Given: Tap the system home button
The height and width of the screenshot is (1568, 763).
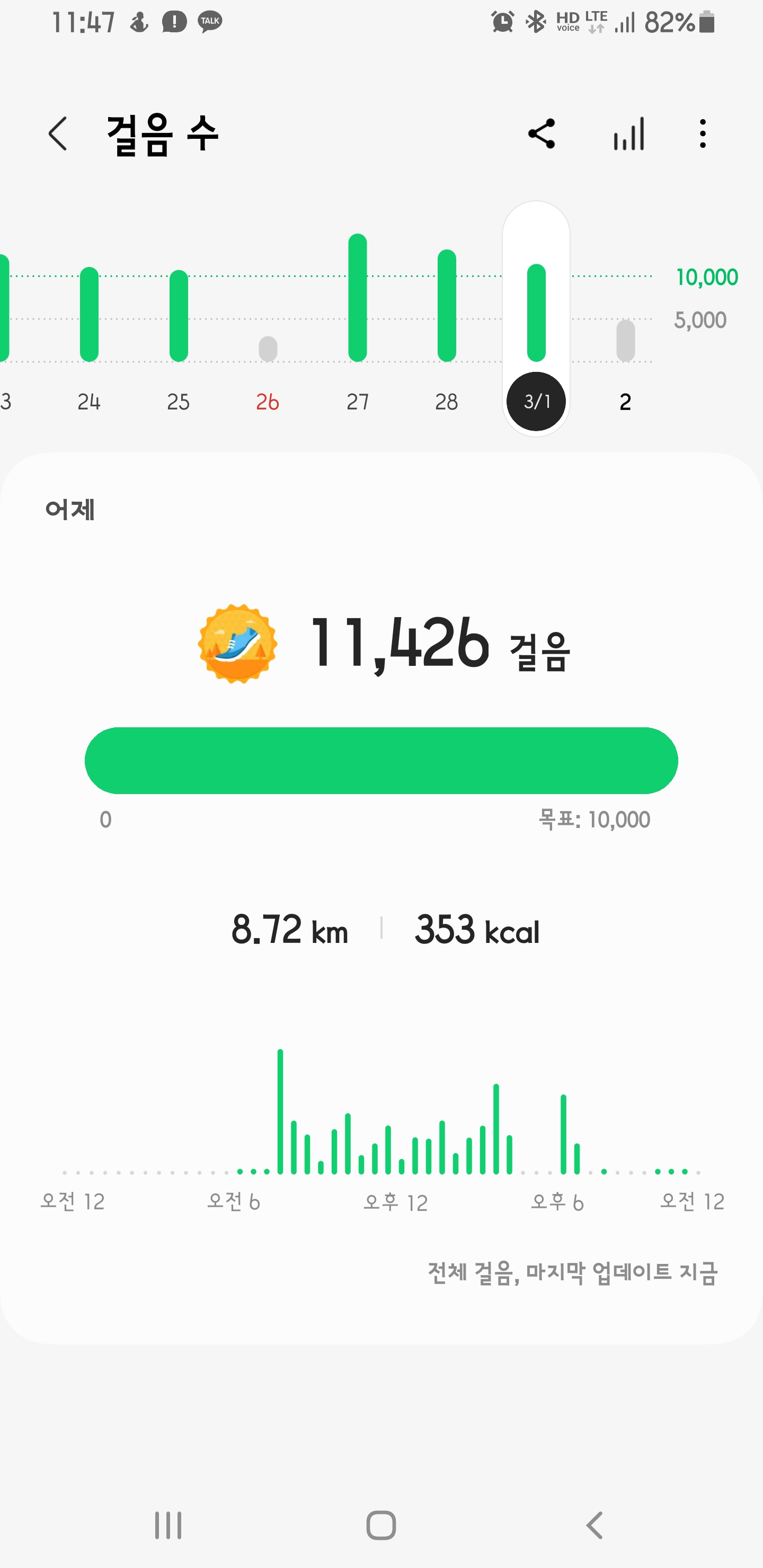Looking at the screenshot, I should point(381,1526).
